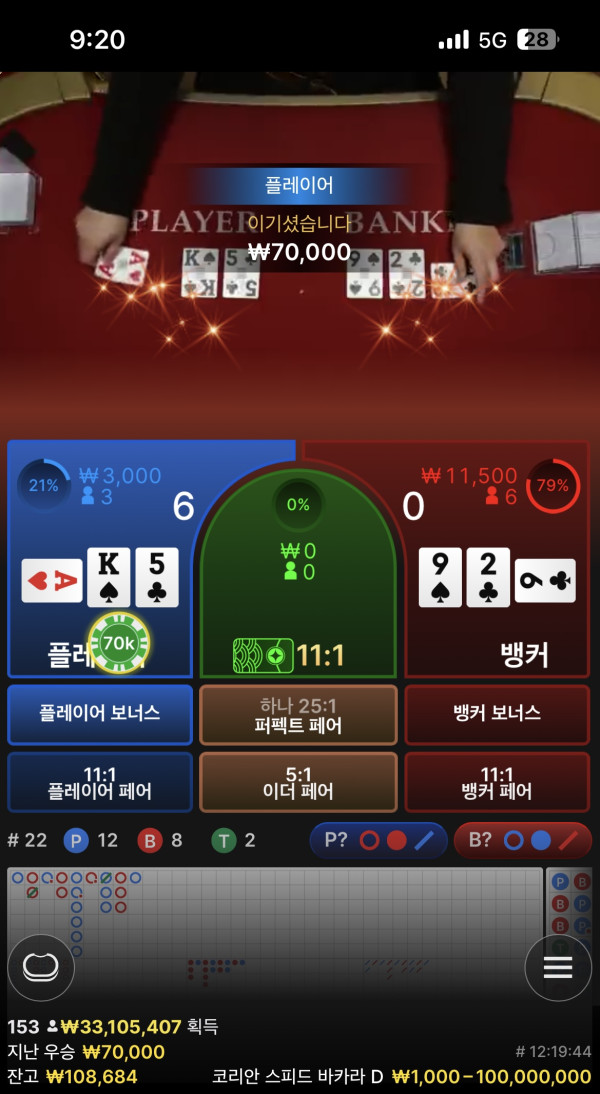Place bet on 플레이어 area
The height and width of the screenshot is (1094, 600).
point(100,560)
